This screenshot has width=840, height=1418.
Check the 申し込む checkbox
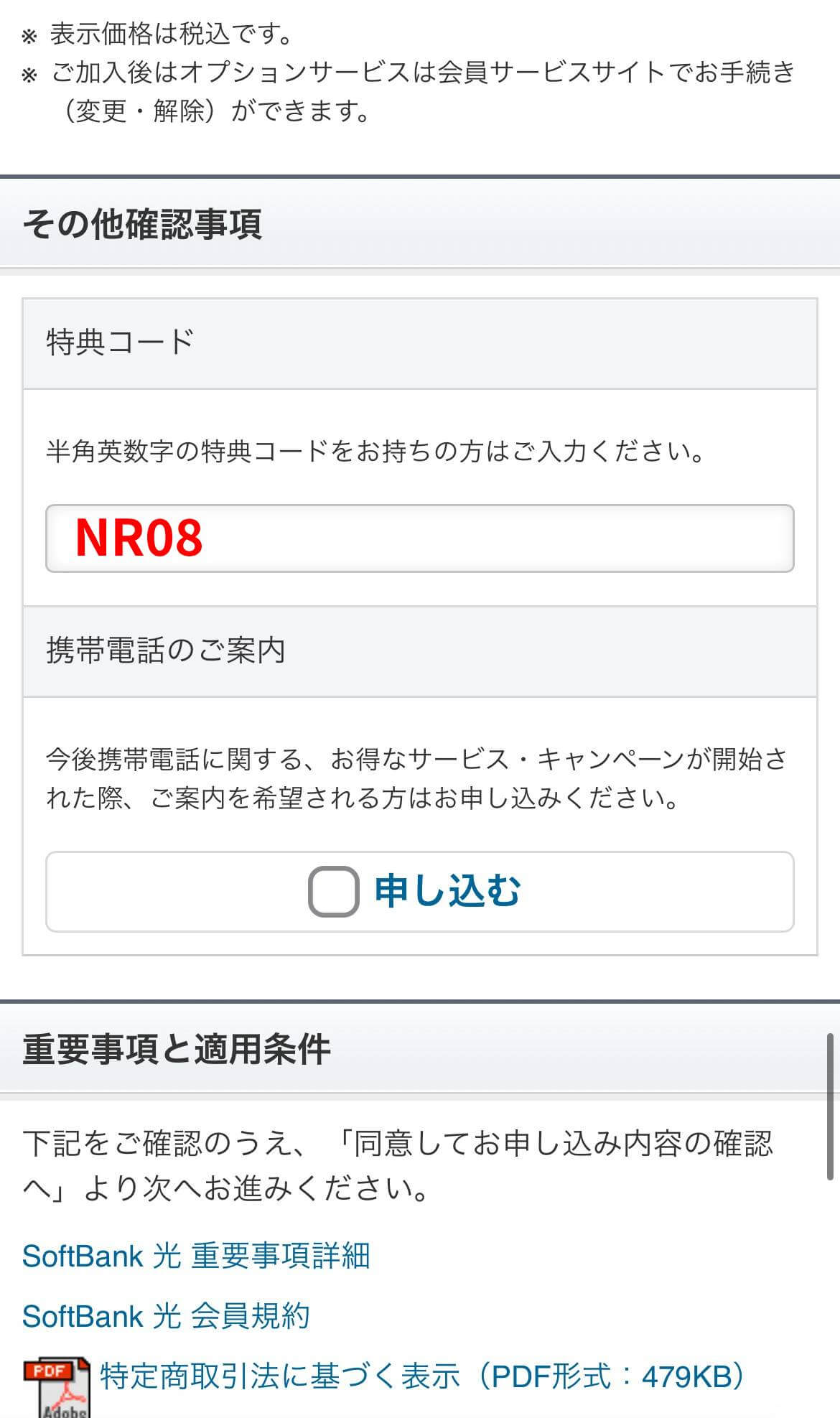[x=334, y=892]
